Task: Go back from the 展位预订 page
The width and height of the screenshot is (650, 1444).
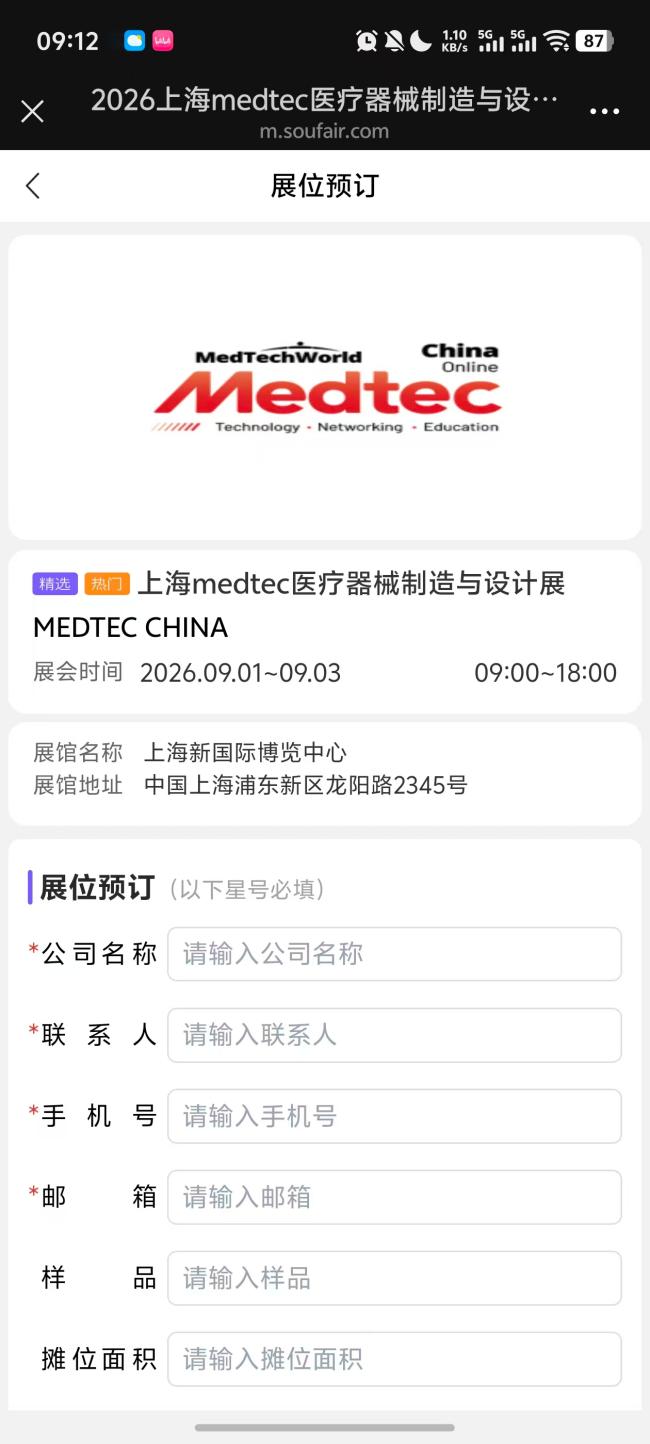Action: pos(33,185)
